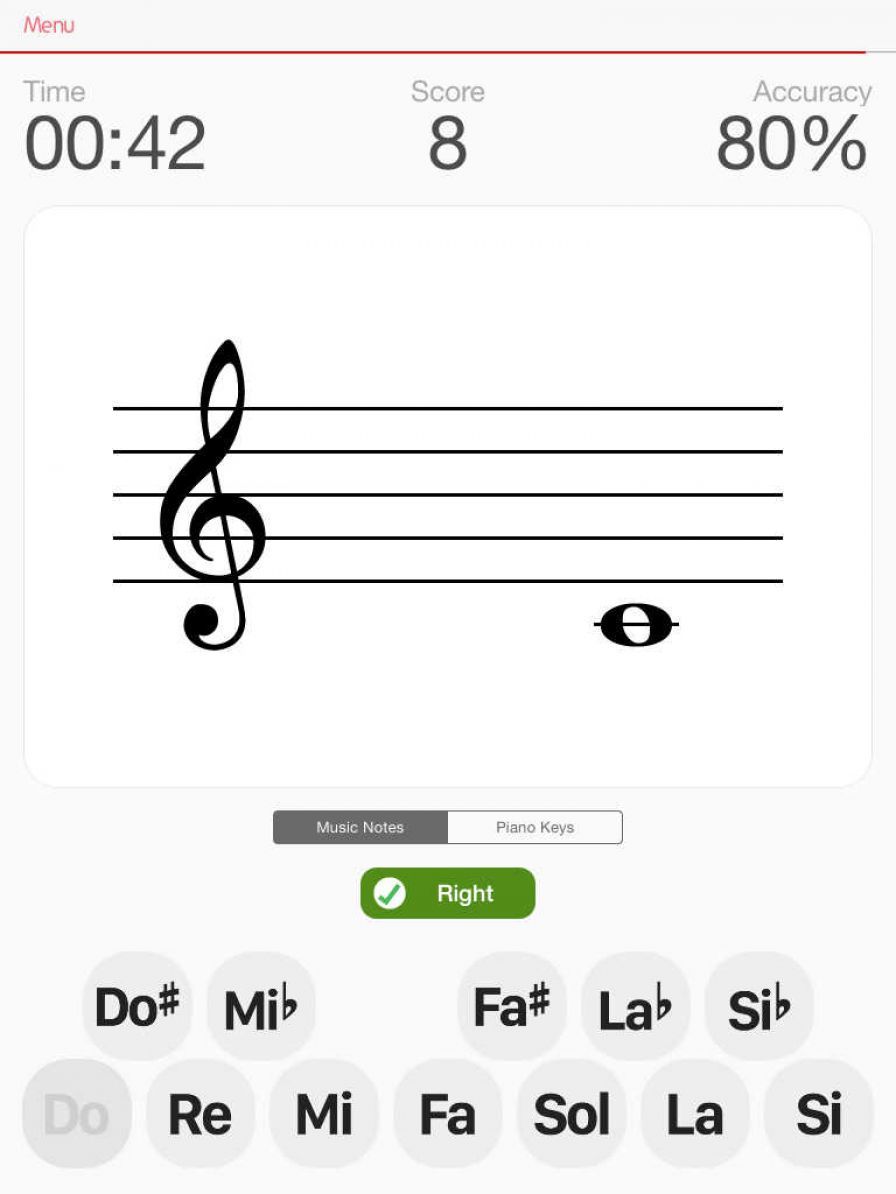Viewport: 896px width, 1194px height.
Task: Tap the Sol note button
Action: click(571, 1113)
